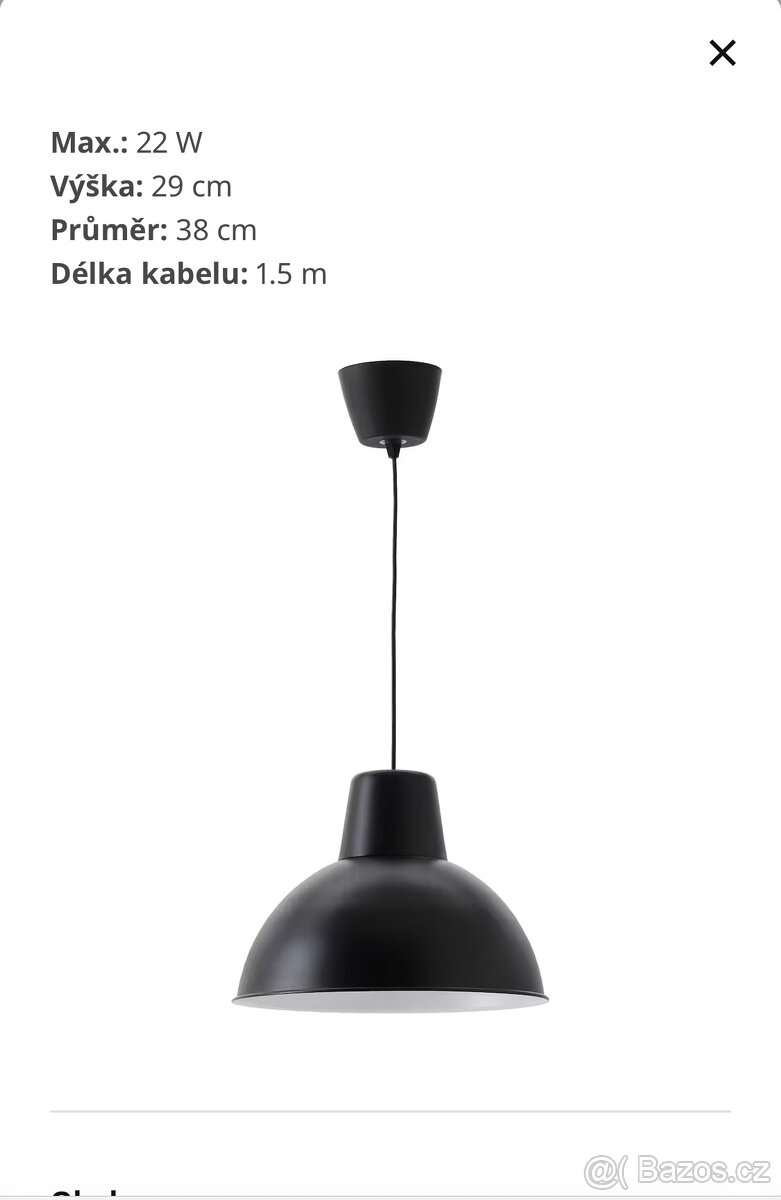Image resolution: width=781 pixels, height=1200 pixels.
Task: Select the Max.: 22 W specification line
Action: click(x=125, y=142)
